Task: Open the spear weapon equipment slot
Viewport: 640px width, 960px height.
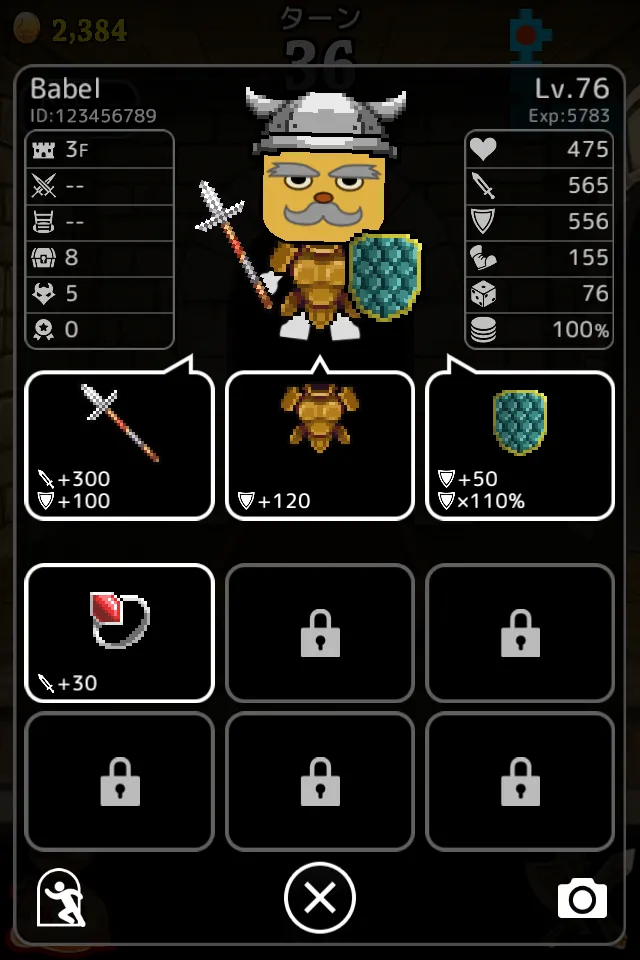Action: 119,445
